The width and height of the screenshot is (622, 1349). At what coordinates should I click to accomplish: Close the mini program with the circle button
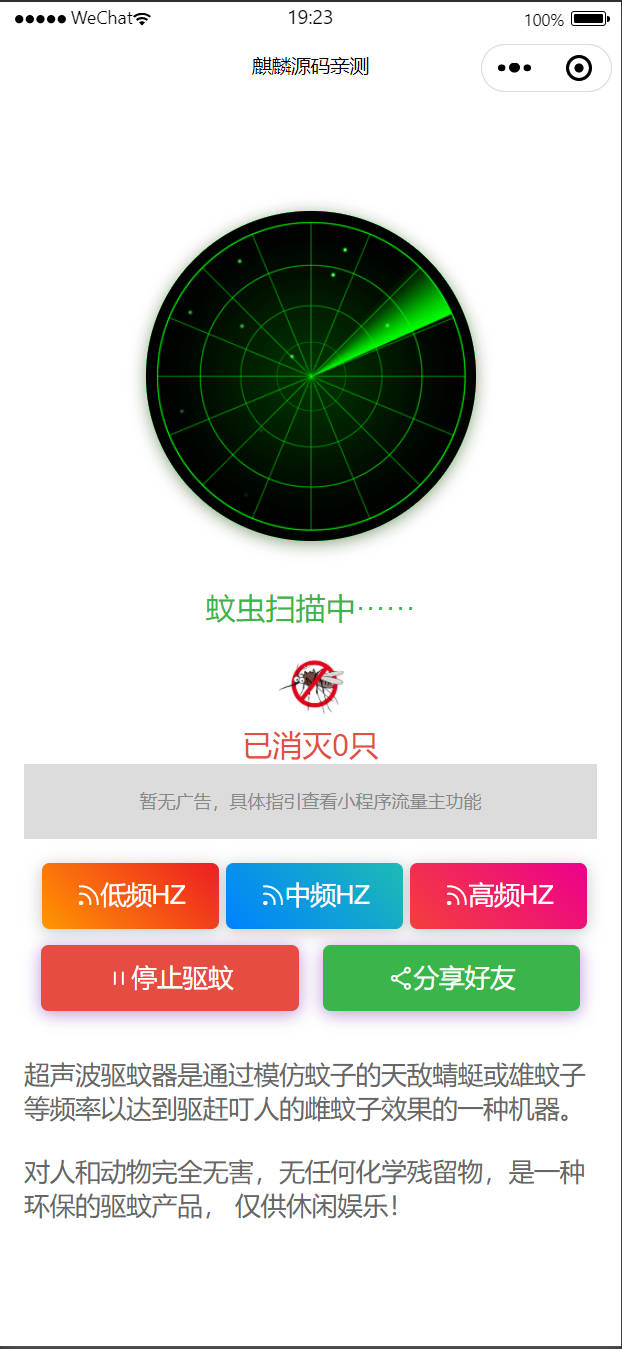(578, 68)
